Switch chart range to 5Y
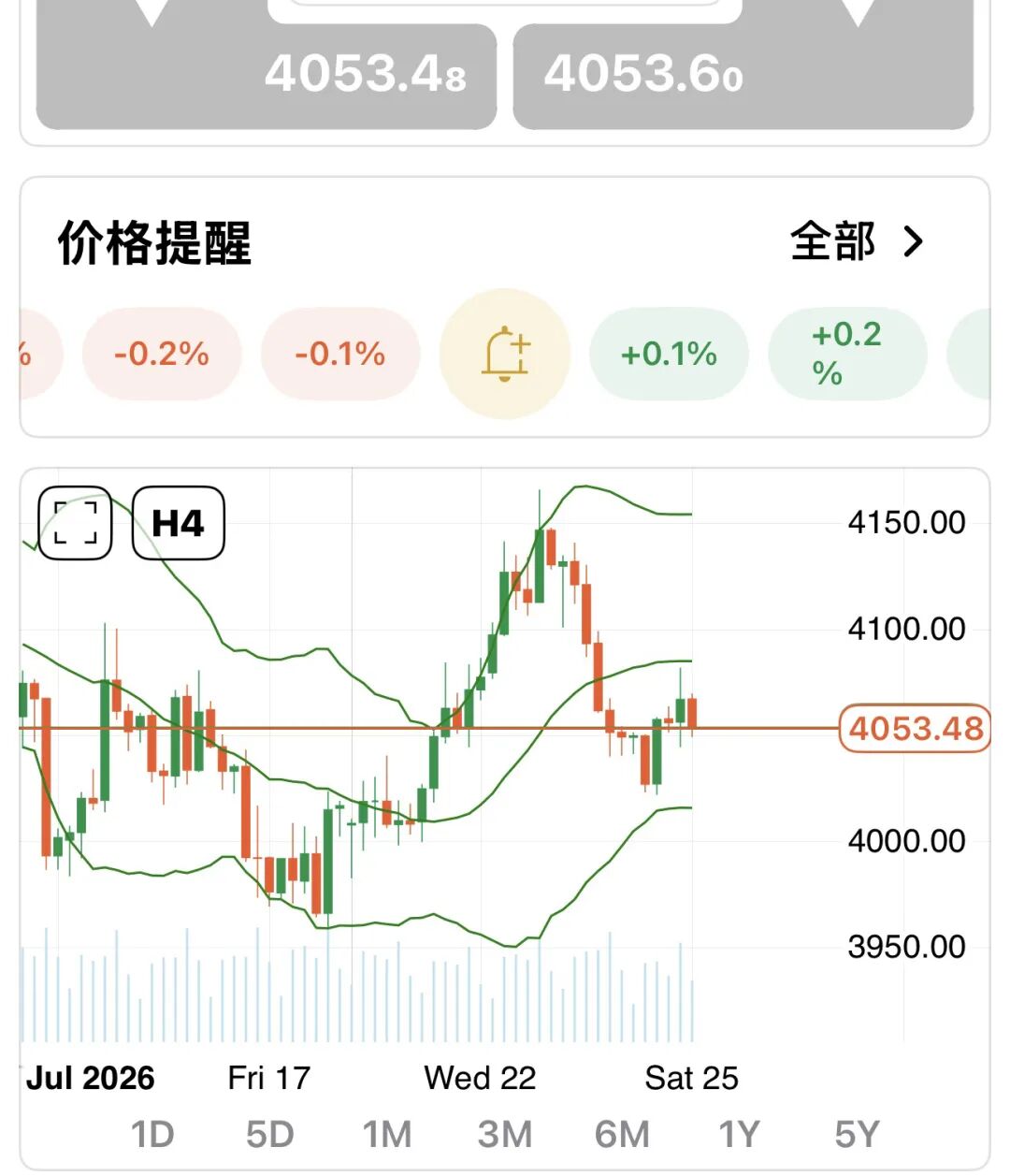This screenshot has height=1176, width=1010. (x=857, y=1134)
